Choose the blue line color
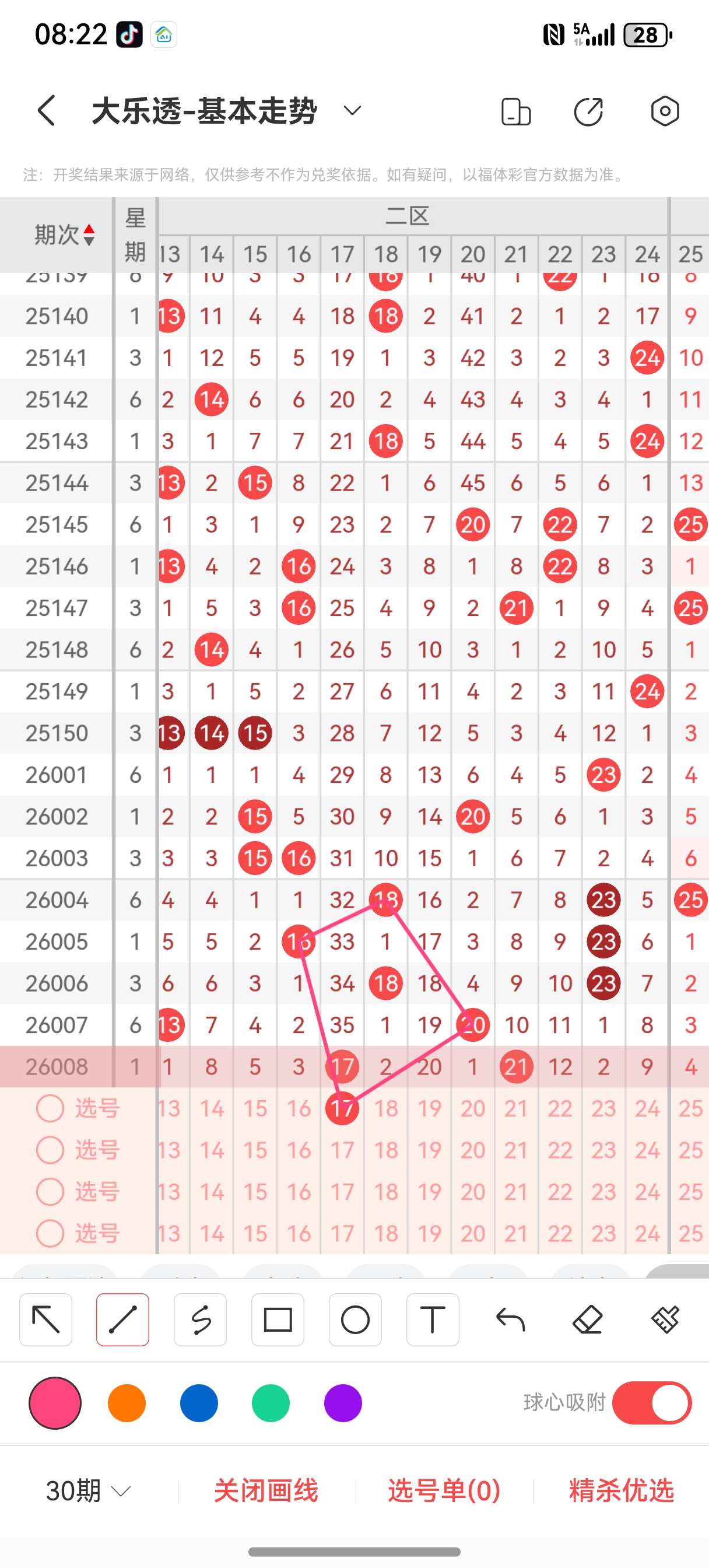This screenshot has height=1568, width=709. 198,1403
